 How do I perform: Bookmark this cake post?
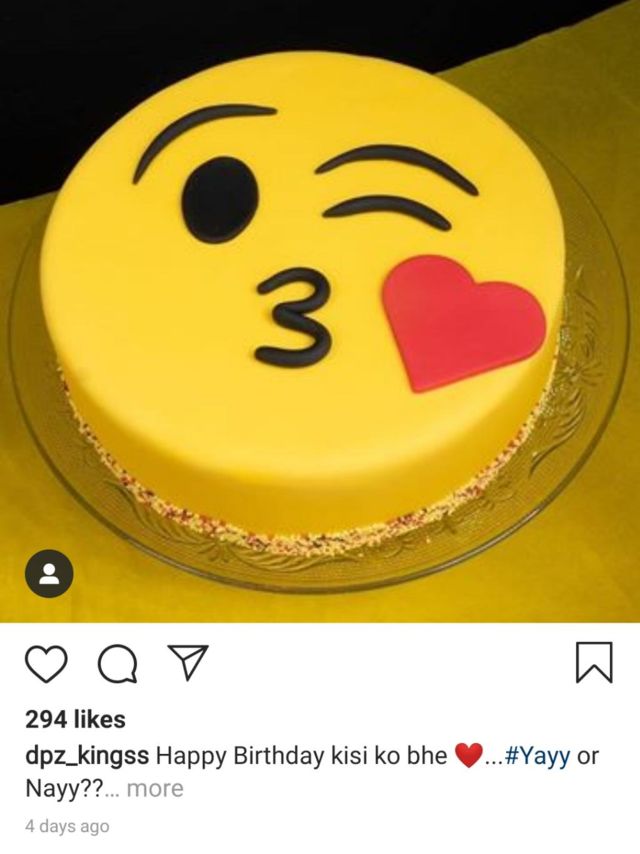coord(594,662)
